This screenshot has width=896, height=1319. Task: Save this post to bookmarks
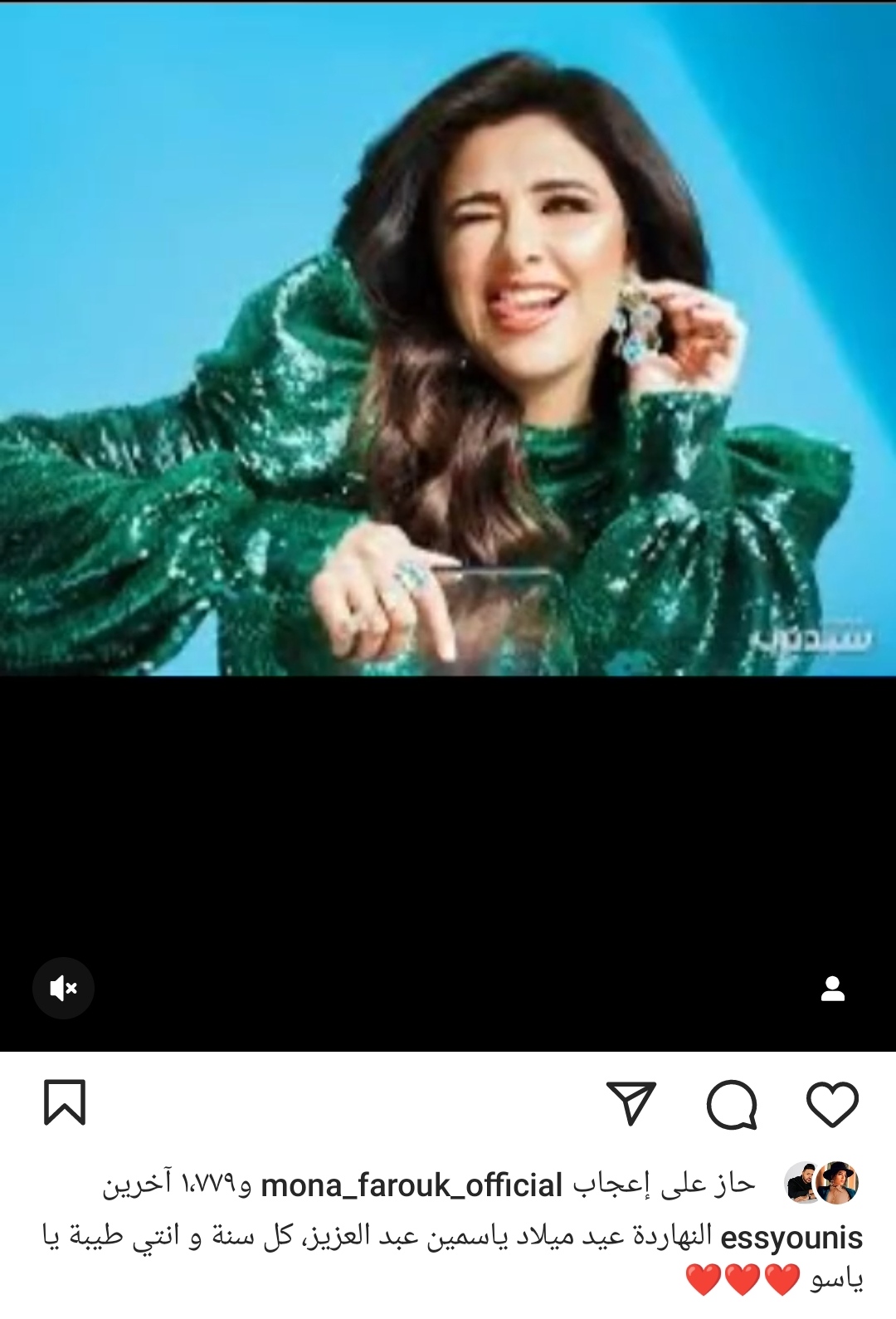(65, 1103)
